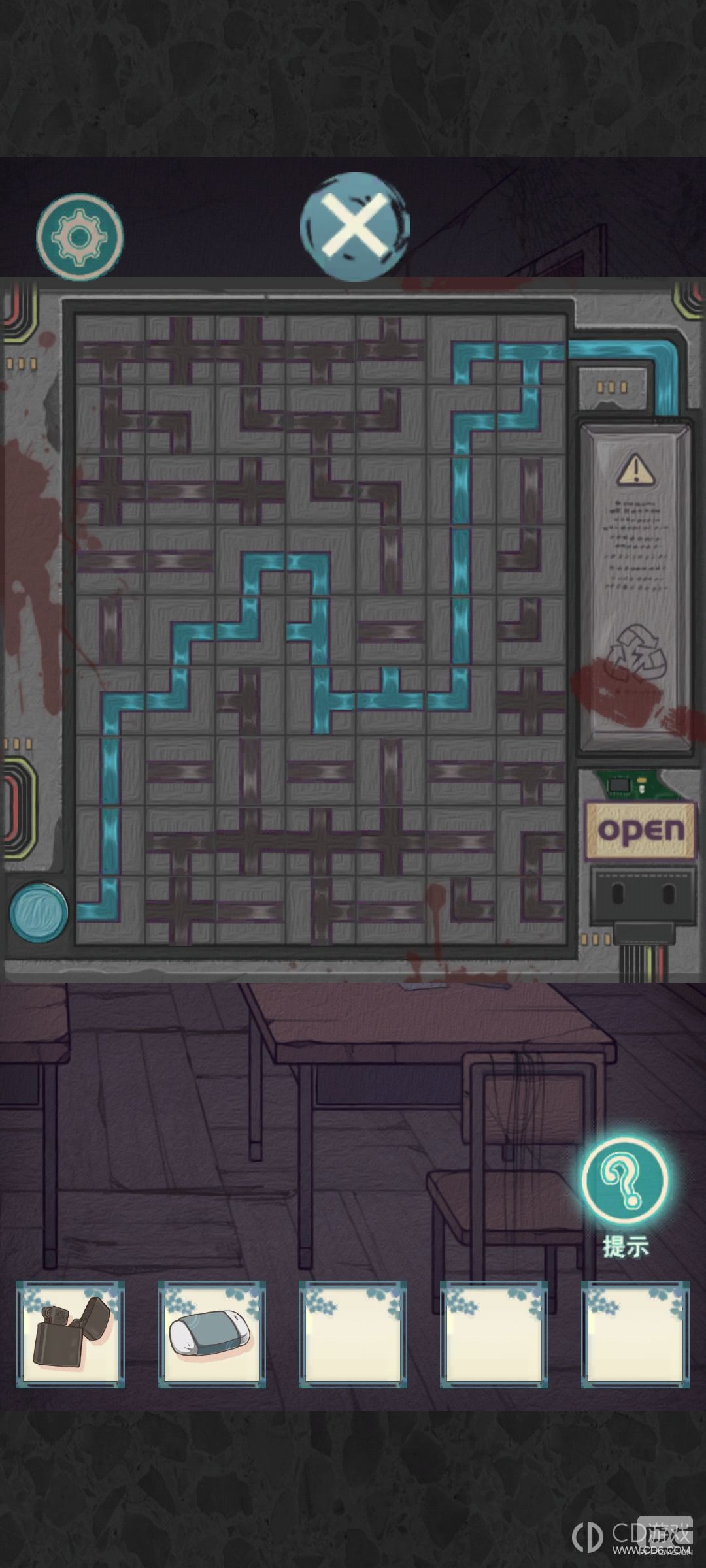Open the settings gear
This screenshot has height=1568, width=706.
click(80, 237)
